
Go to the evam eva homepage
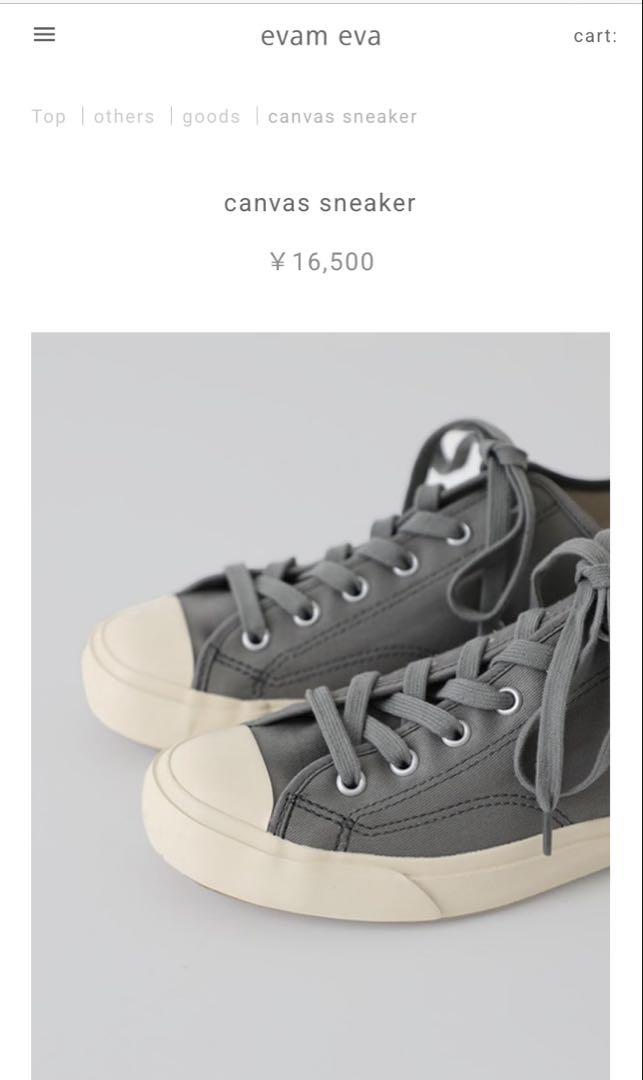pyautogui.click(x=321, y=36)
